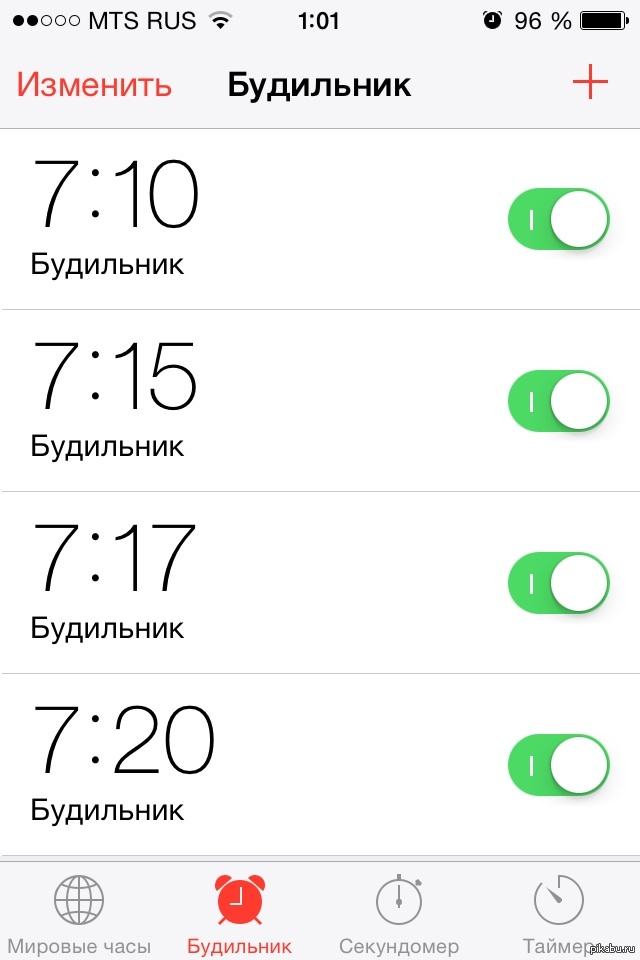Toggle the 7:17 alarm off
Screen dimensions: 640x960
pos(559,584)
